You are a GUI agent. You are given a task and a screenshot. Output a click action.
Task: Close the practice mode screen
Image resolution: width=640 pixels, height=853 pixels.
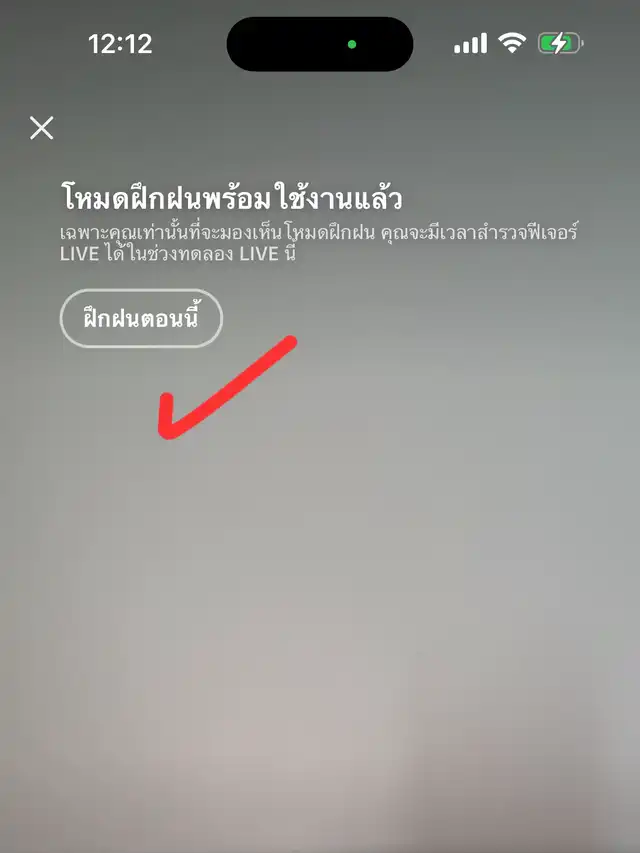42,127
